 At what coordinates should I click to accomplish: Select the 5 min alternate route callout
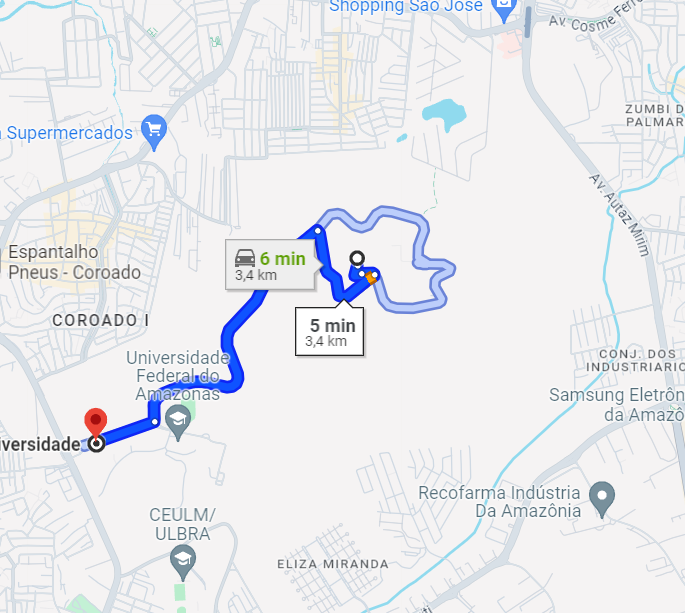click(x=331, y=332)
